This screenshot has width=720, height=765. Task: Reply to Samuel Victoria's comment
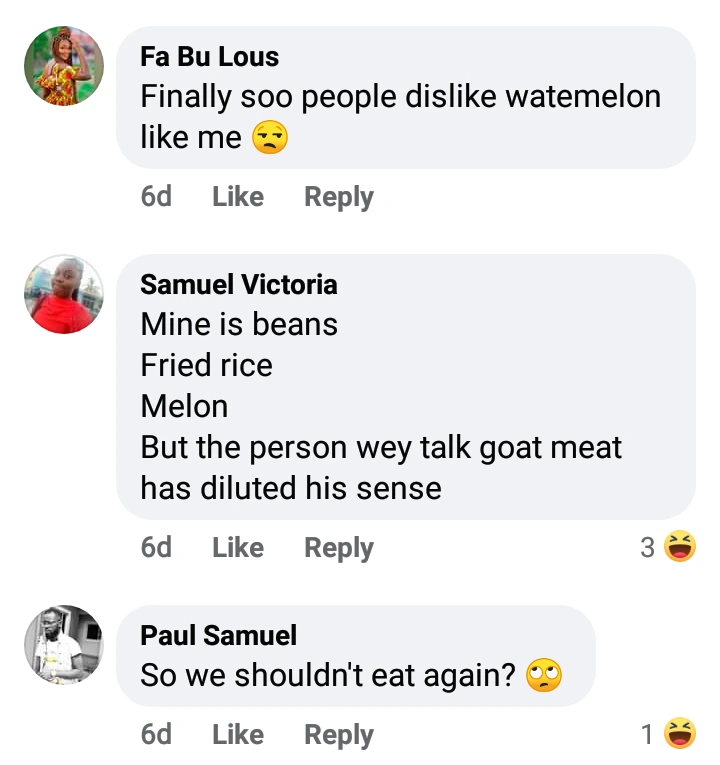[338, 547]
